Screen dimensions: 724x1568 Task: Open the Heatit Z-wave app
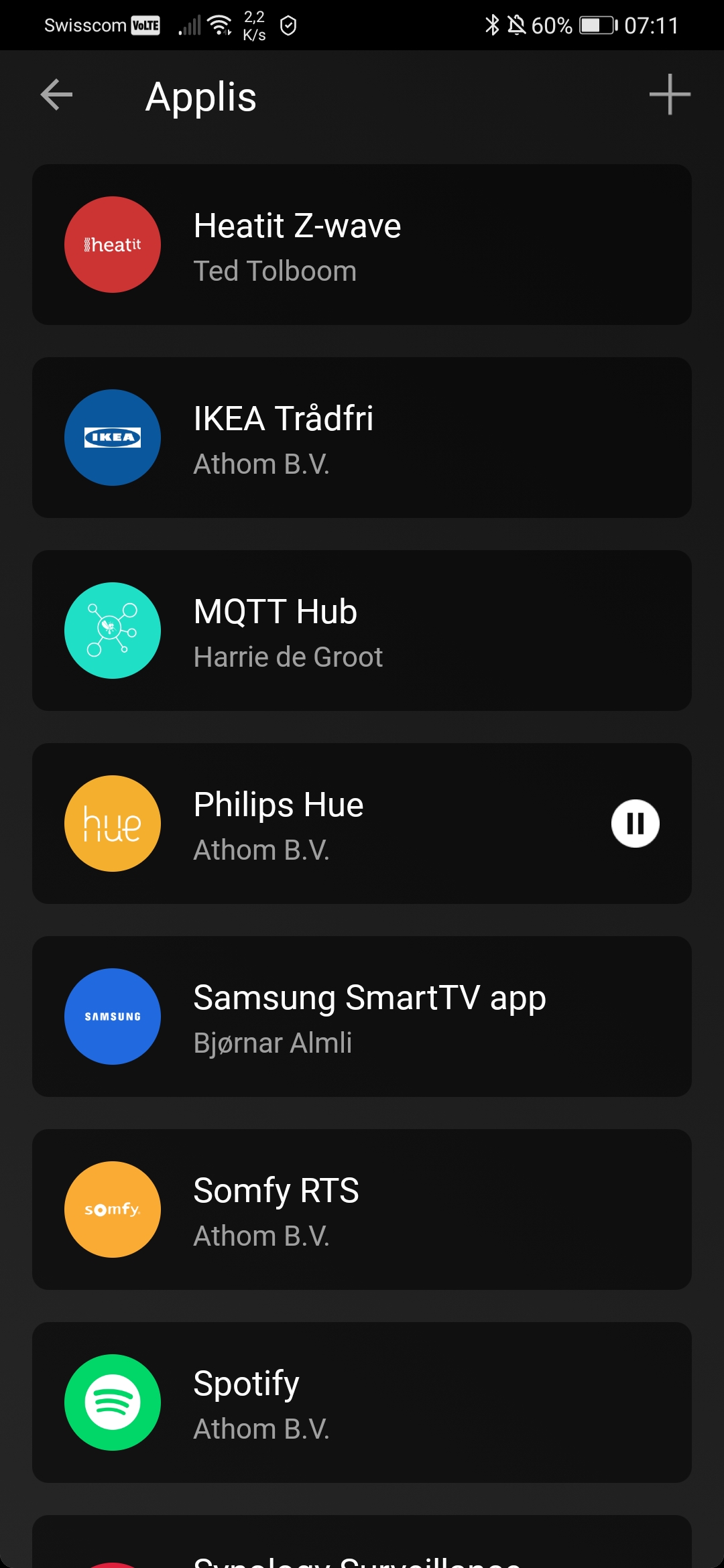[x=362, y=245]
